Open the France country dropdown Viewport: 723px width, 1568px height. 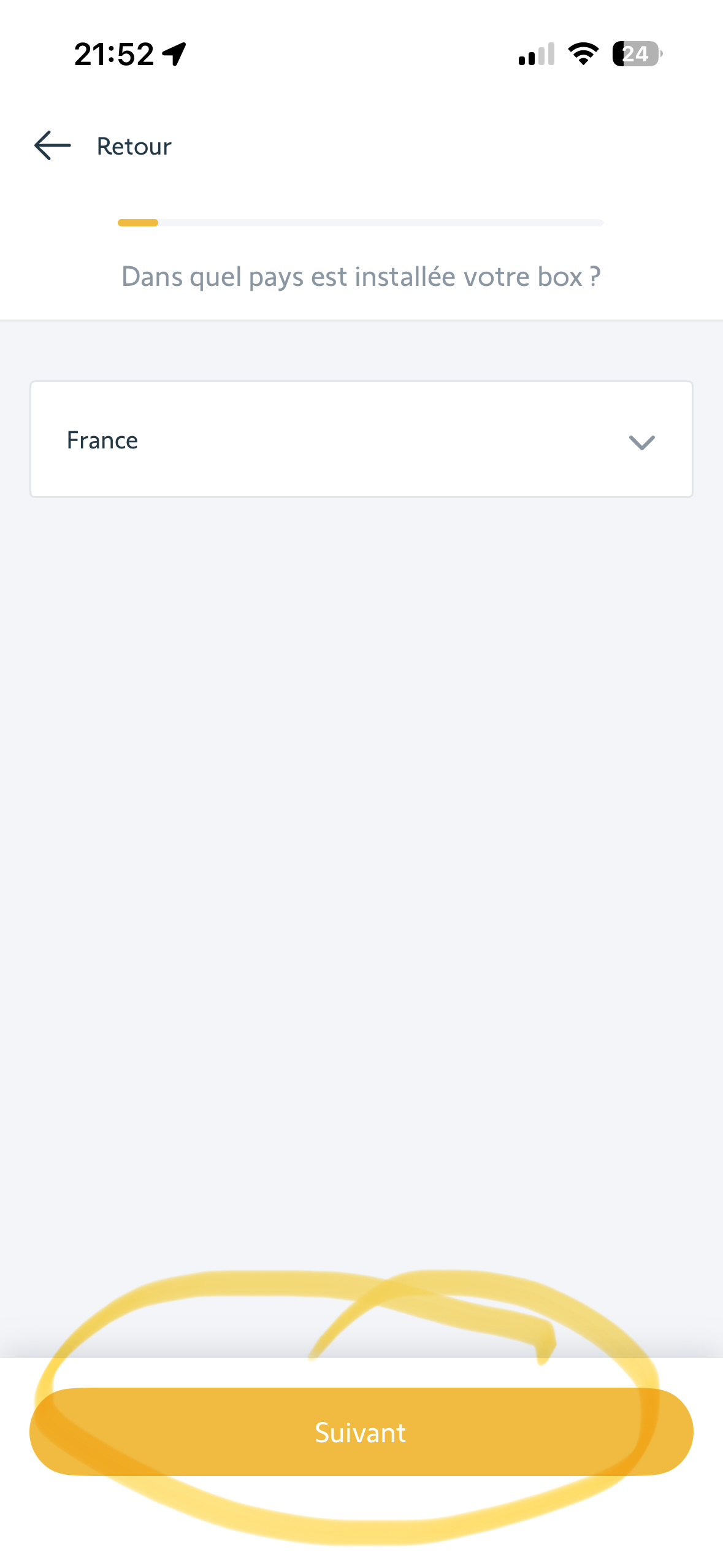point(361,440)
